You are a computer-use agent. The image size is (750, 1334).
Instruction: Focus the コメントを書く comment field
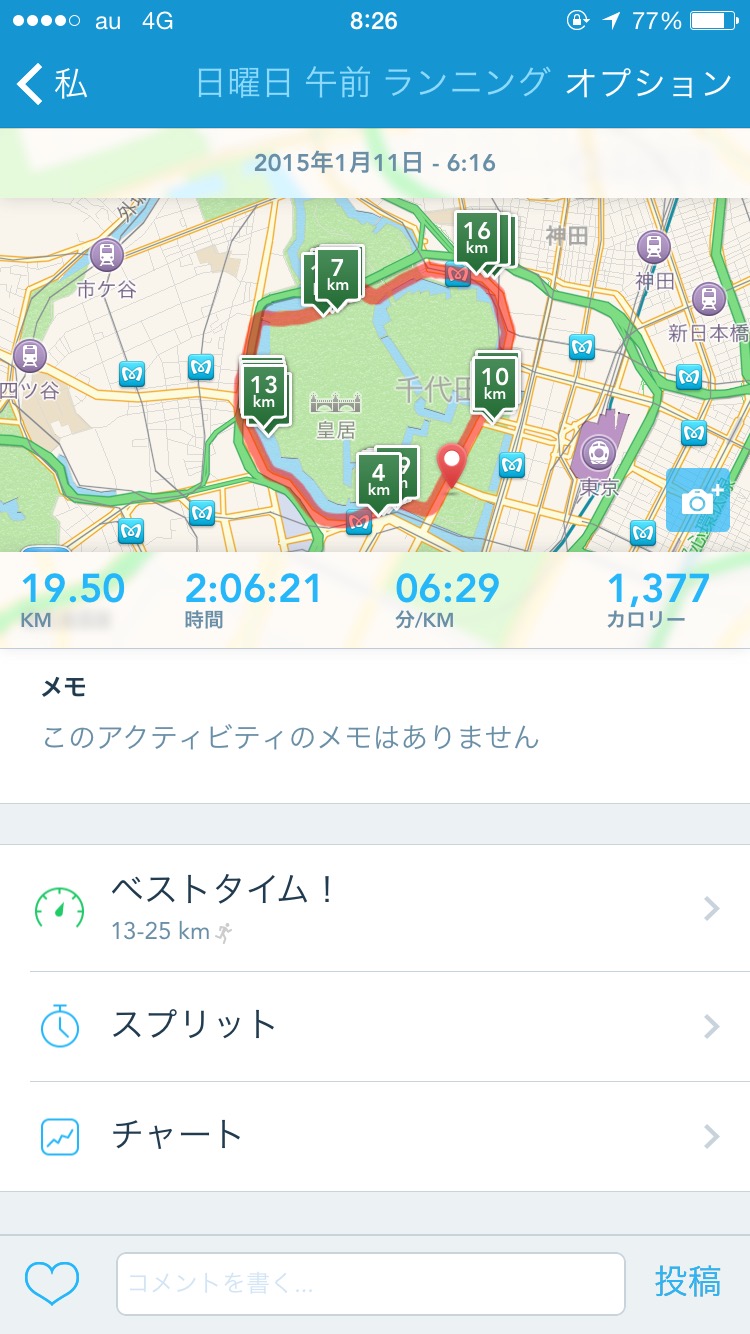pos(371,1284)
